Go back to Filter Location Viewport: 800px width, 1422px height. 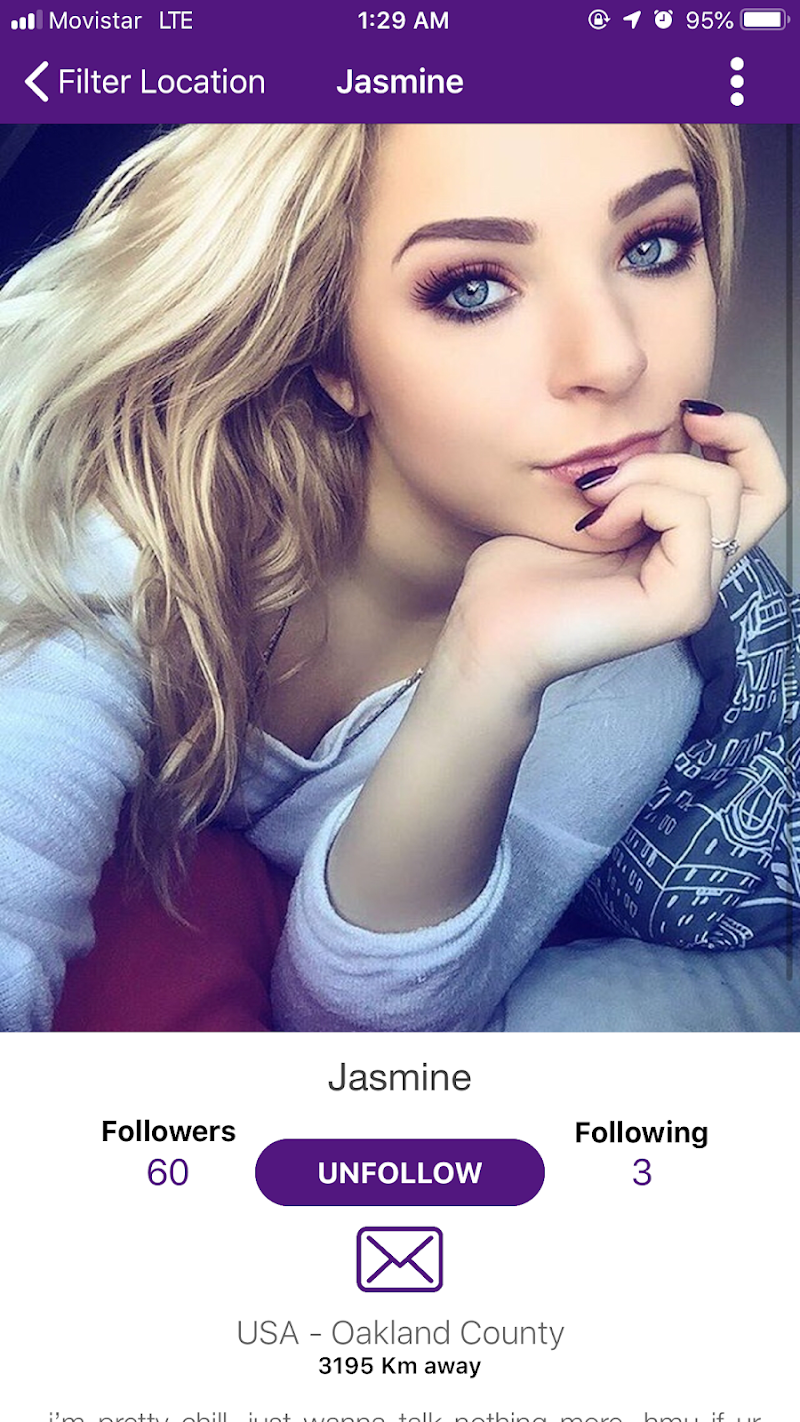pos(145,82)
